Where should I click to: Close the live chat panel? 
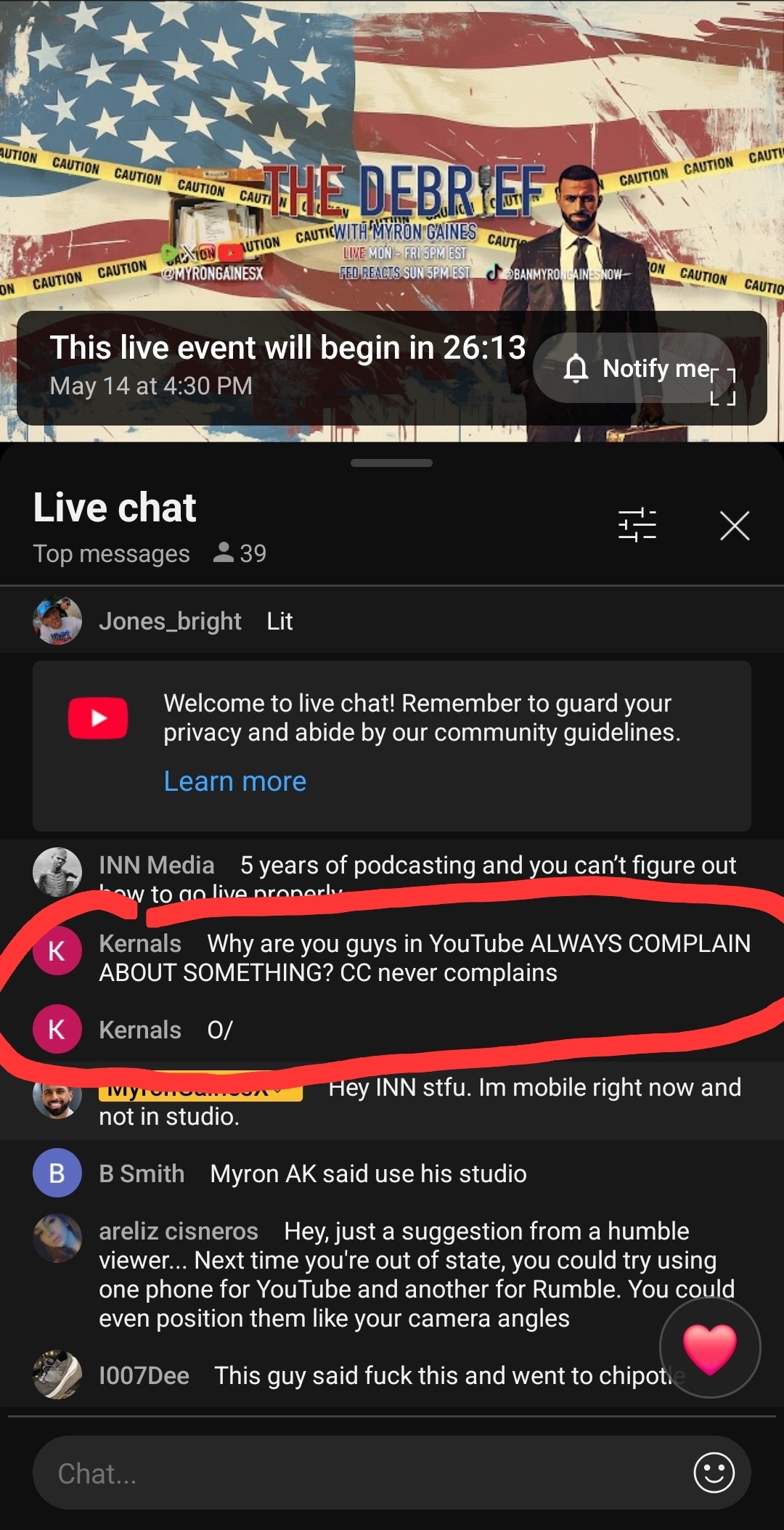point(735,525)
